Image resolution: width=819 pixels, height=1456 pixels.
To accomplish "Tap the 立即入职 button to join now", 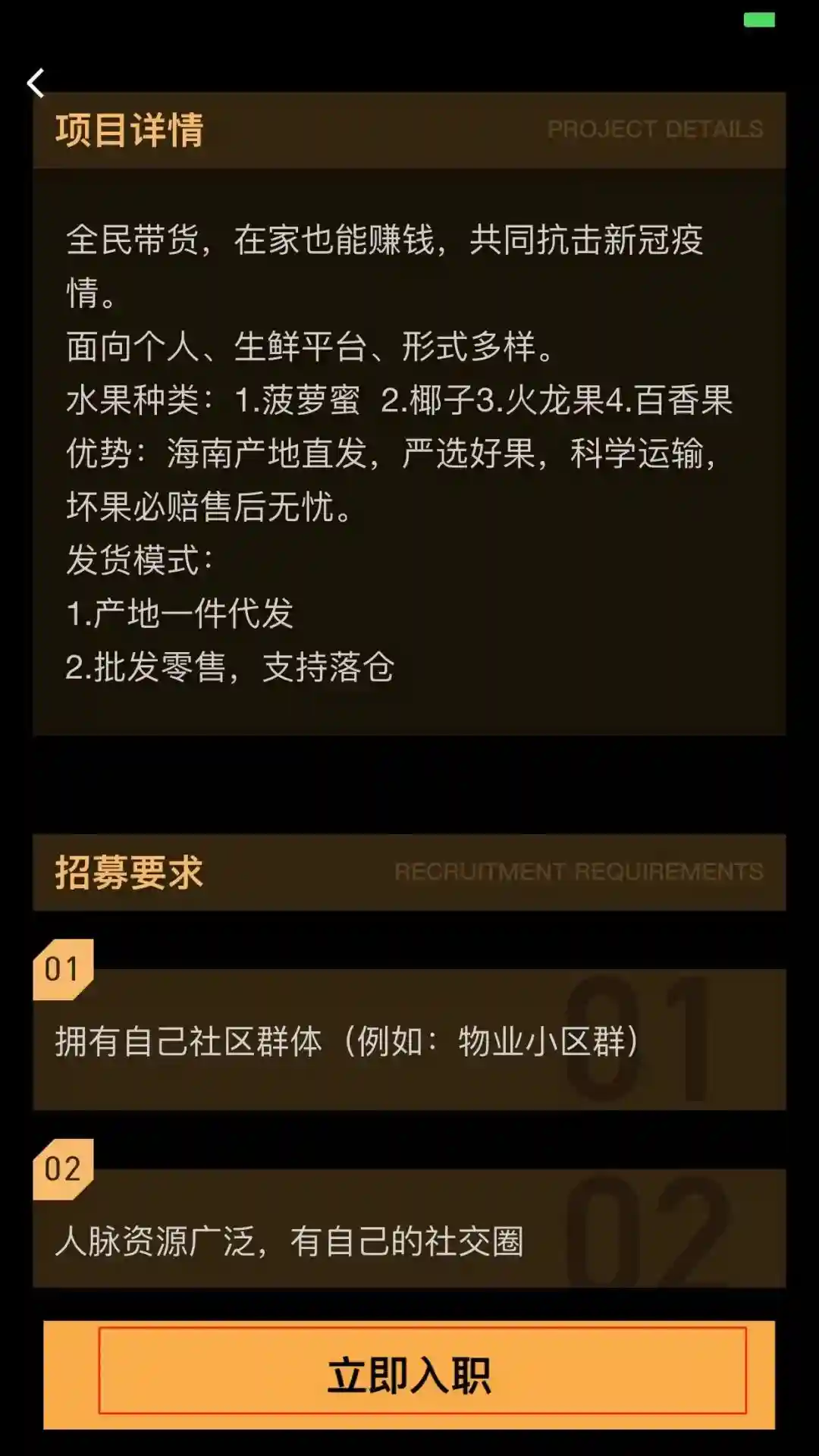I will tap(409, 1374).
